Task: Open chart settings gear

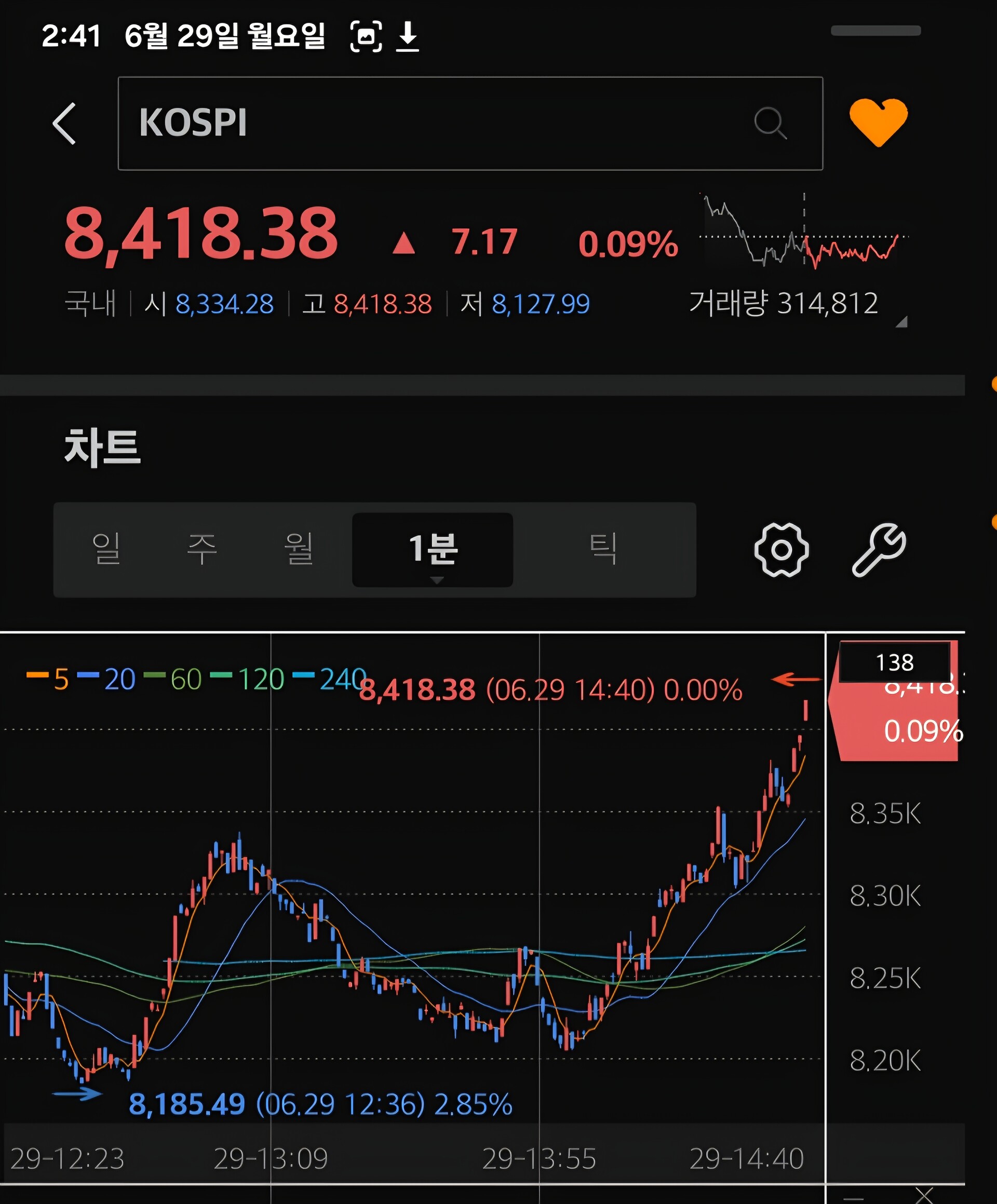Action: [782, 550]
